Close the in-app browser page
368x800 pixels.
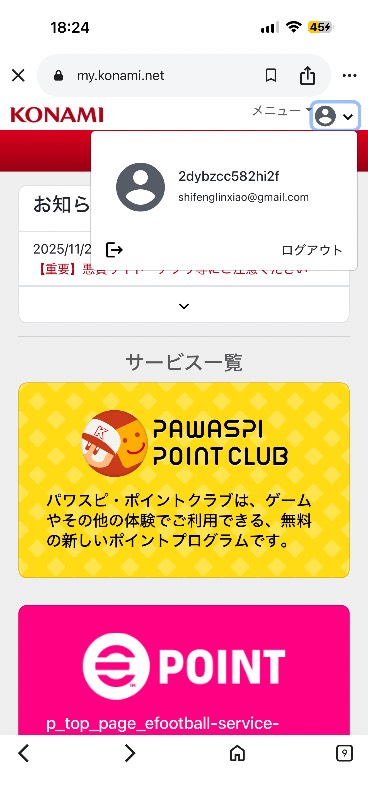pyautogui.click(x=18, y=76)
